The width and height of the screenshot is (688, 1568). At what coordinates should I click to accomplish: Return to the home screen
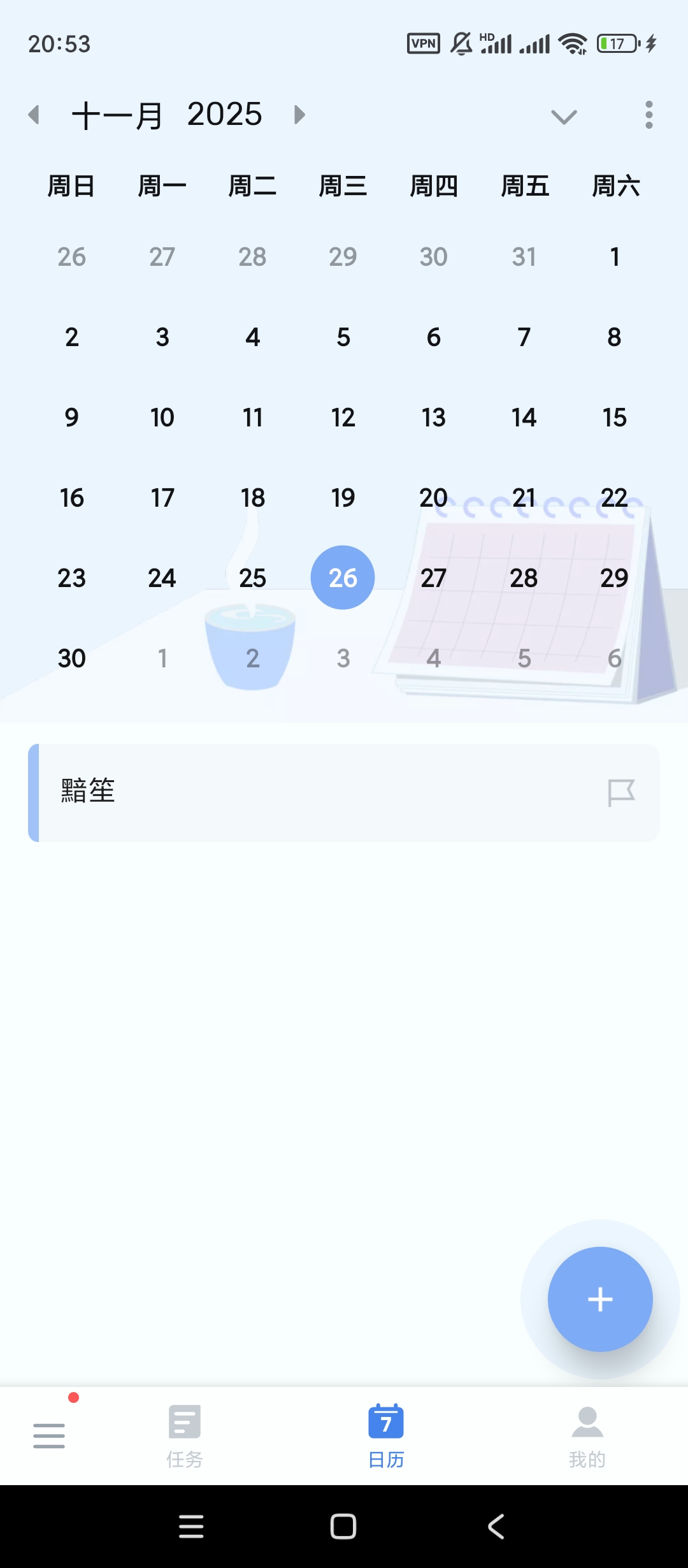(343, 1527)
